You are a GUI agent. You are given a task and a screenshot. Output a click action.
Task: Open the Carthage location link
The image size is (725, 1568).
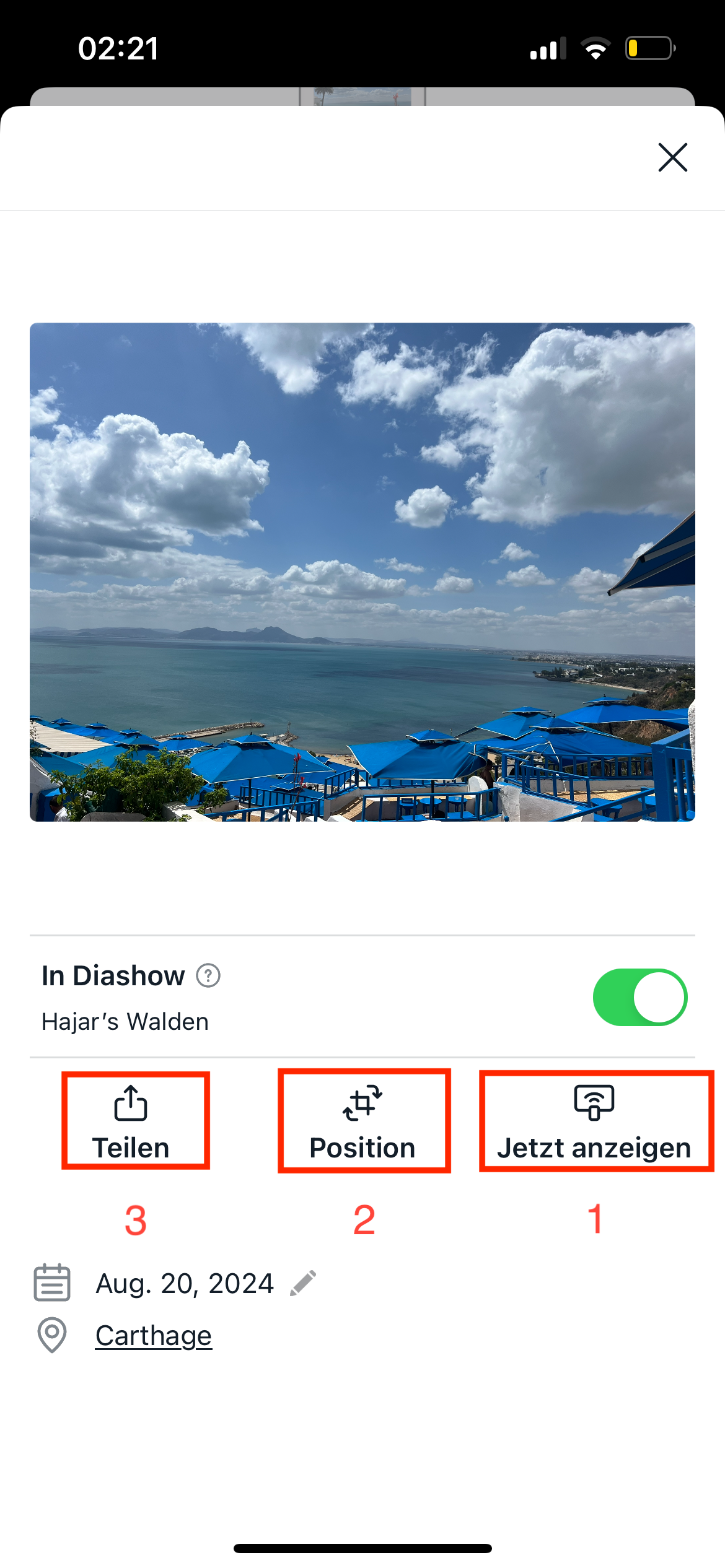(154, 1336)
